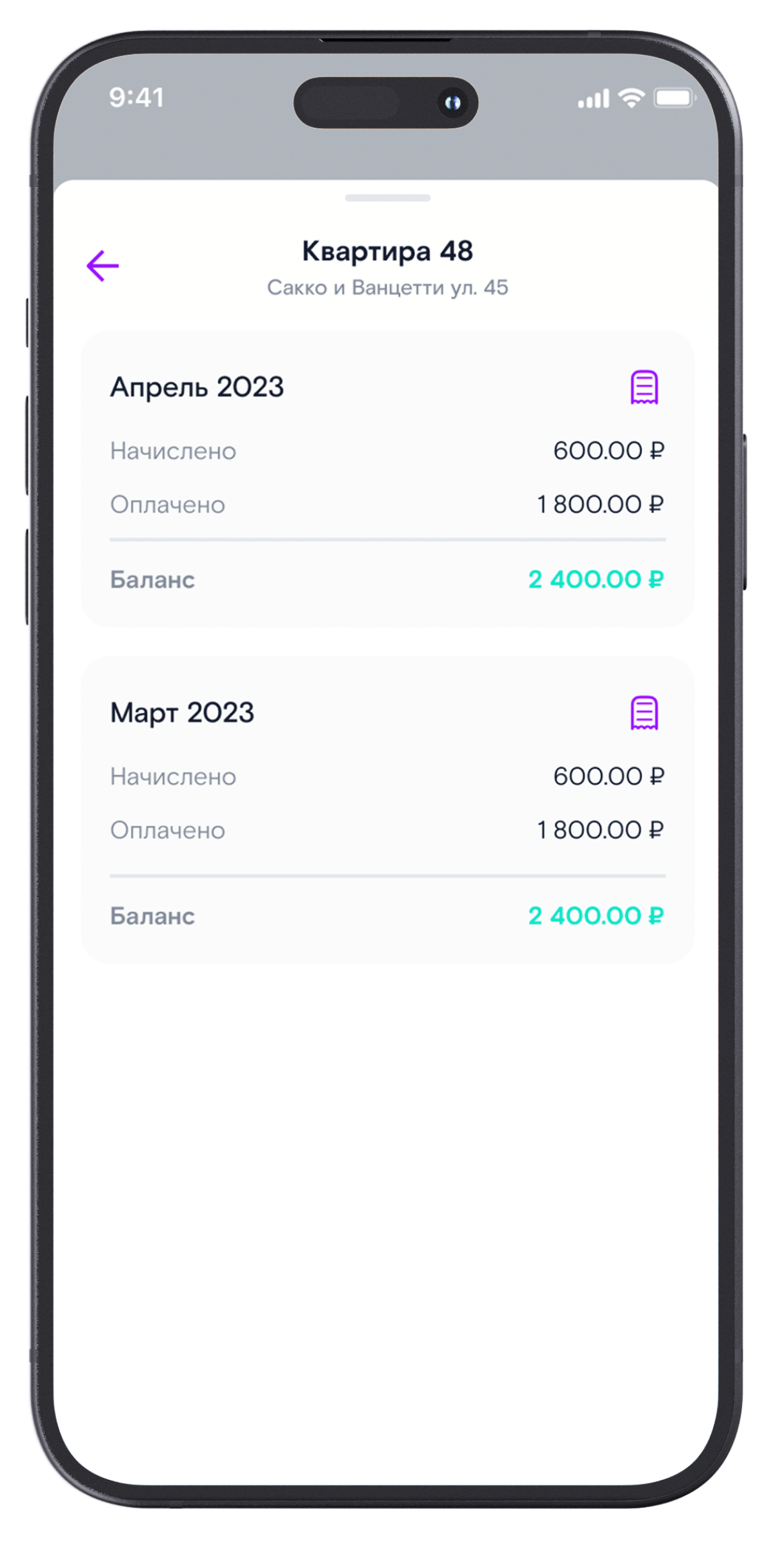Open the Март 2023 billing card
Screen dimensions: 784x1549
click(x=387, y=810)
